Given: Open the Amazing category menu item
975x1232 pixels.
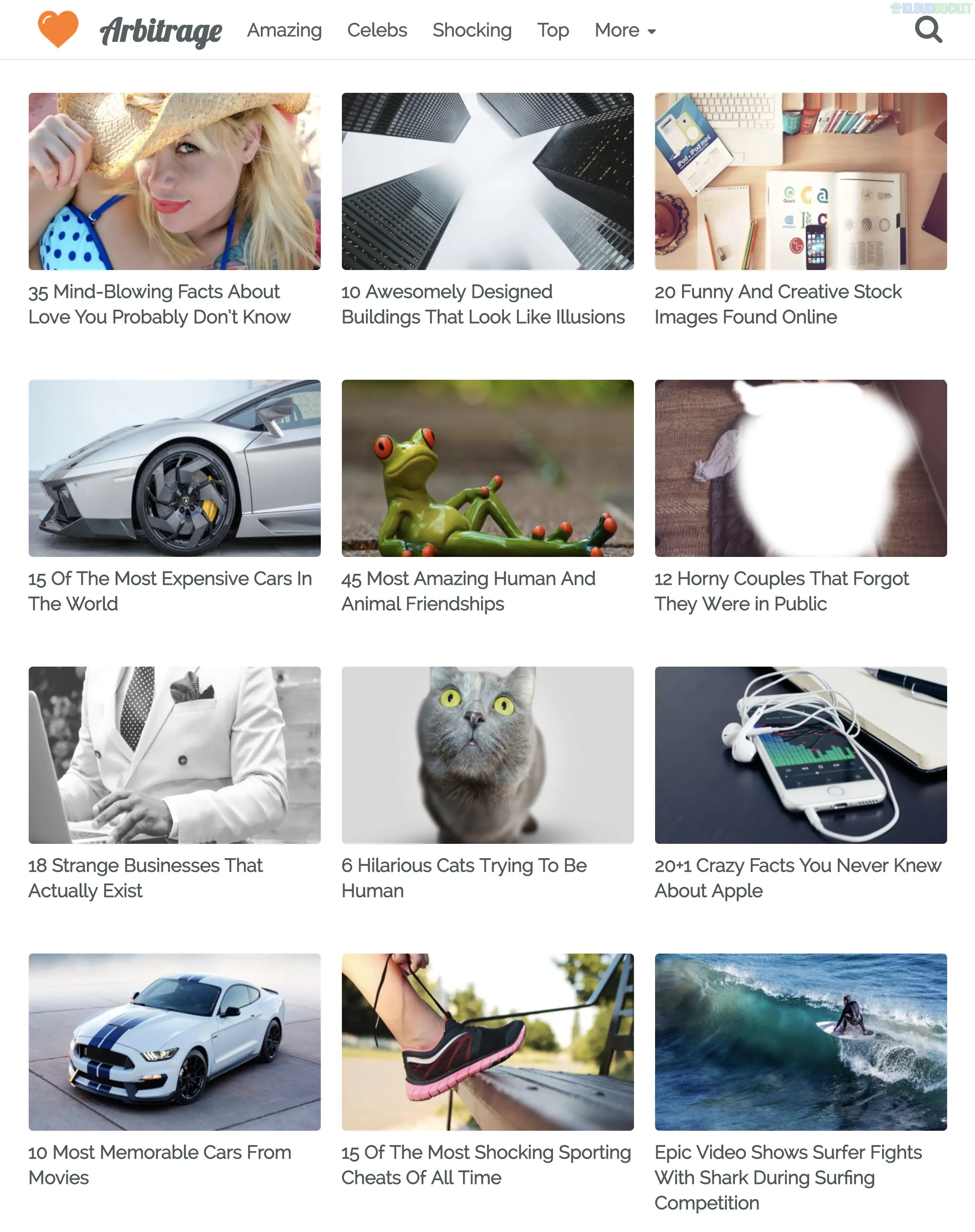Looking at the screenshot, I should [x=284, y=30].
